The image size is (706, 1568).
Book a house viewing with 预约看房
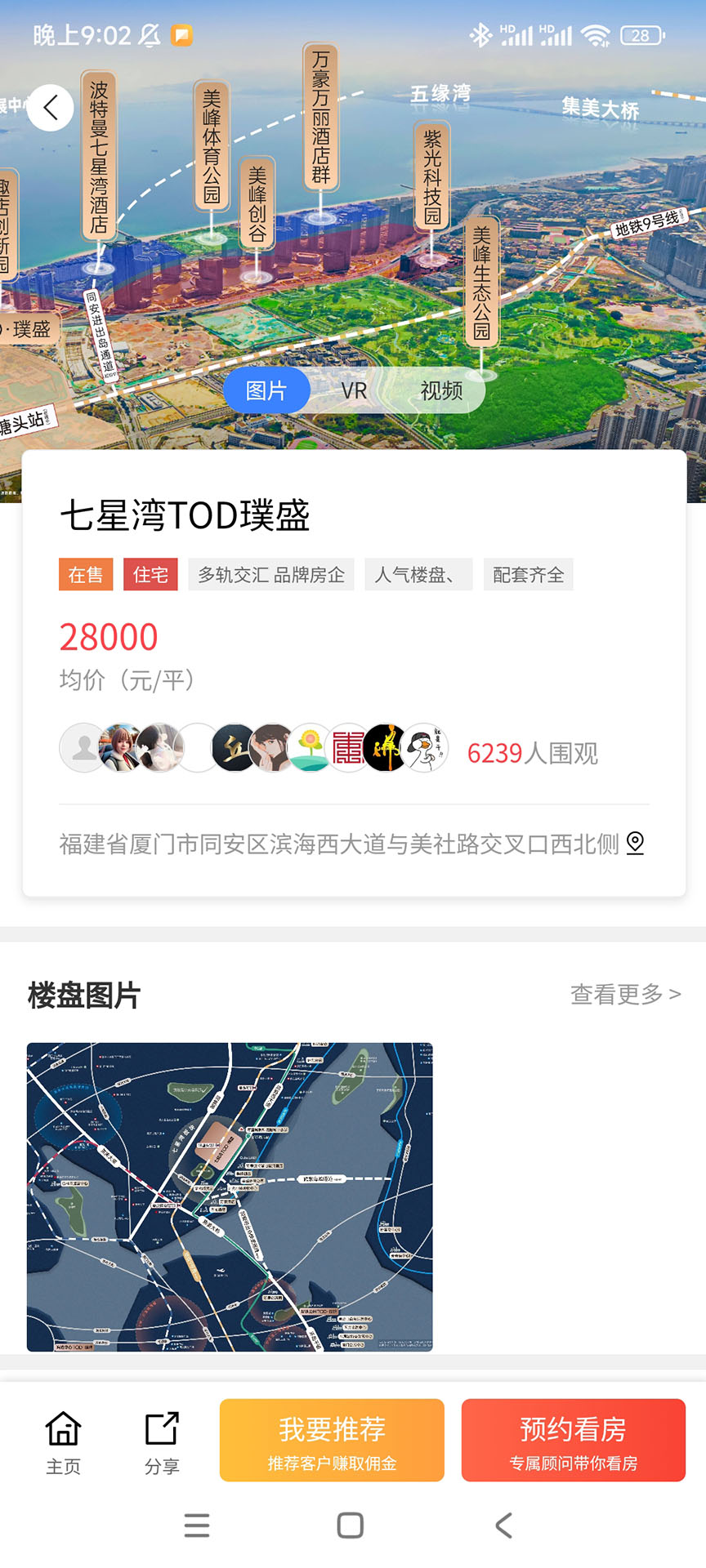click(574, 1440)
